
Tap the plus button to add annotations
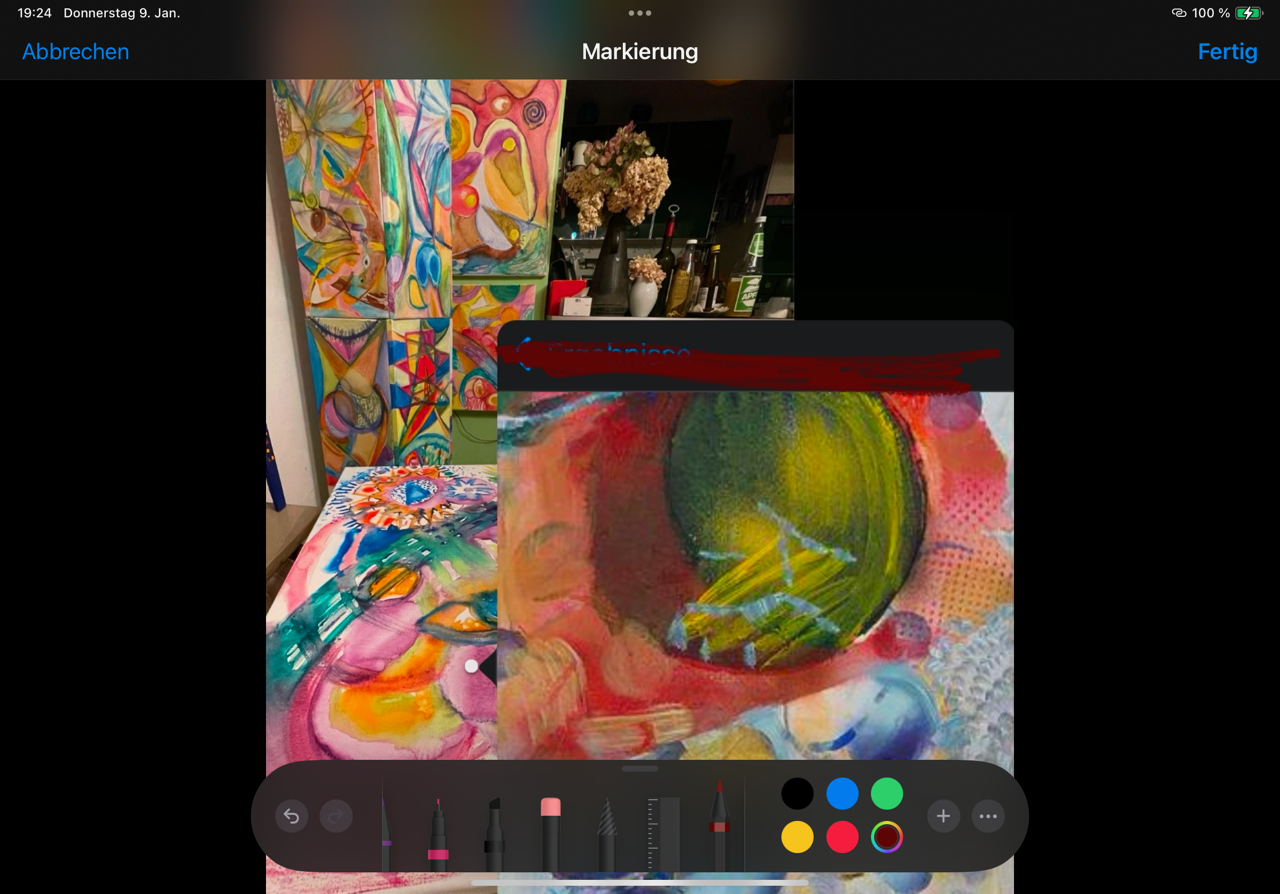943,817
